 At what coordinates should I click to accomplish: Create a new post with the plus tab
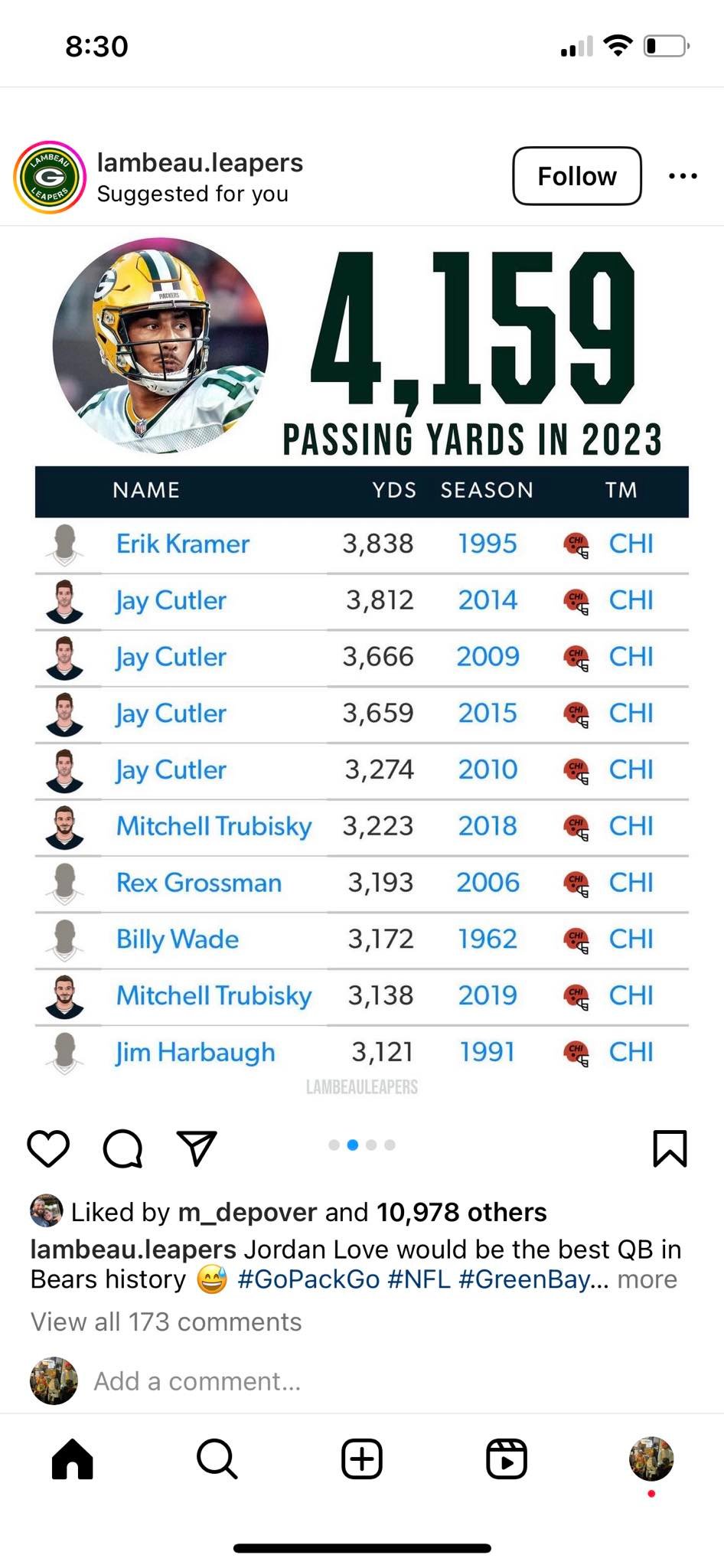tap(362, 1459)
